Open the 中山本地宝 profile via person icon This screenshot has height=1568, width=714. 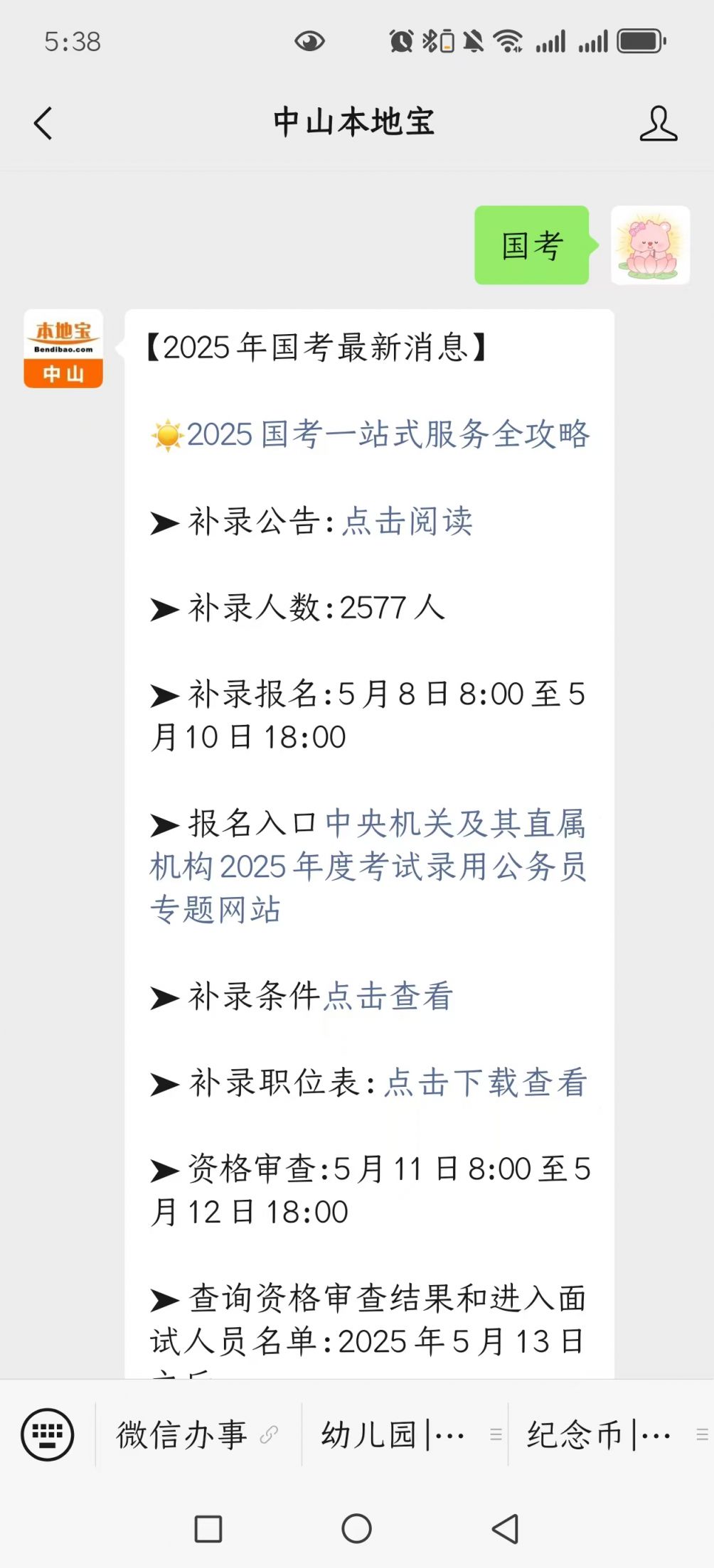click(x=659, y=122)
